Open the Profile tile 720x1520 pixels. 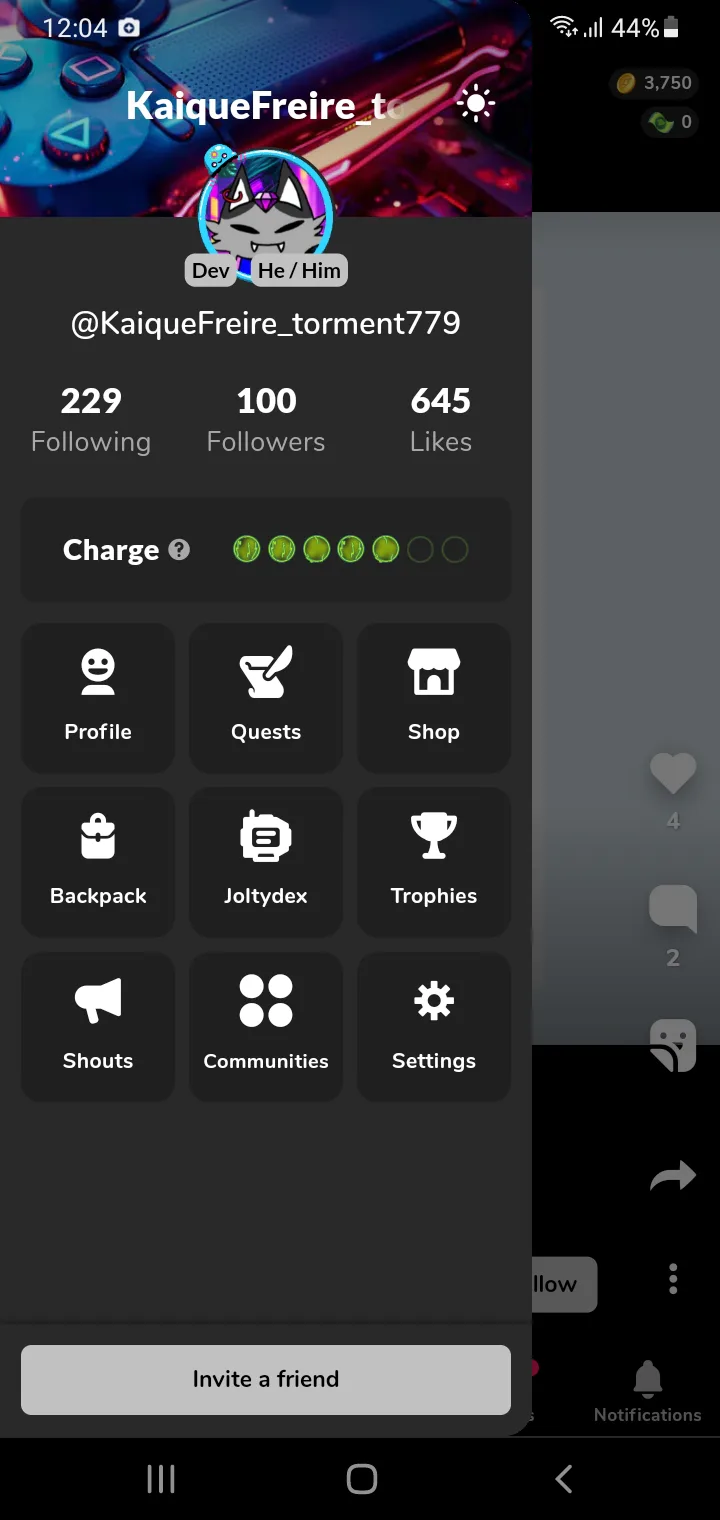[98, 698]
